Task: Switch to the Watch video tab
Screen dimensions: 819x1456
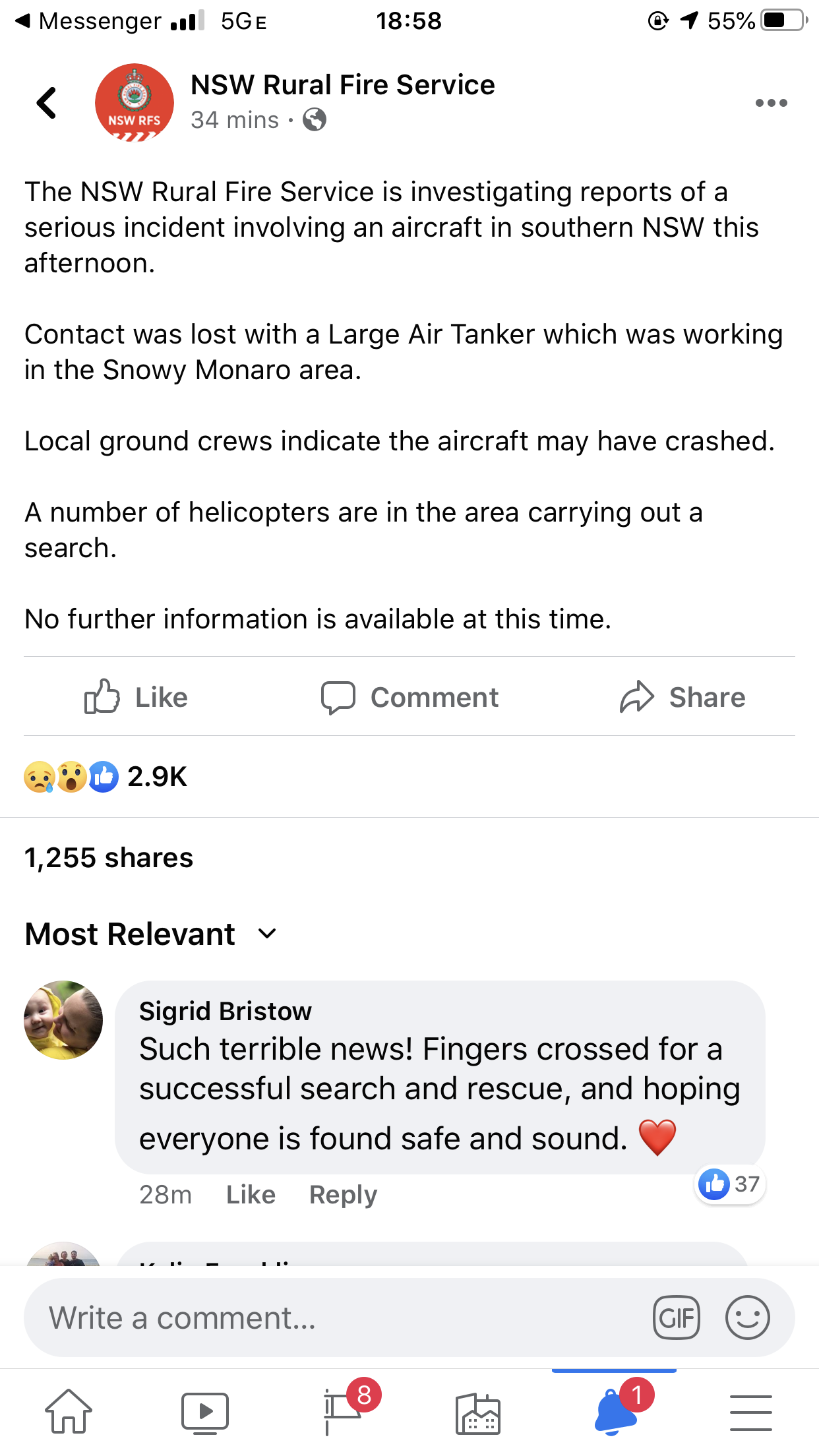Action: [x=205, y=1412]
